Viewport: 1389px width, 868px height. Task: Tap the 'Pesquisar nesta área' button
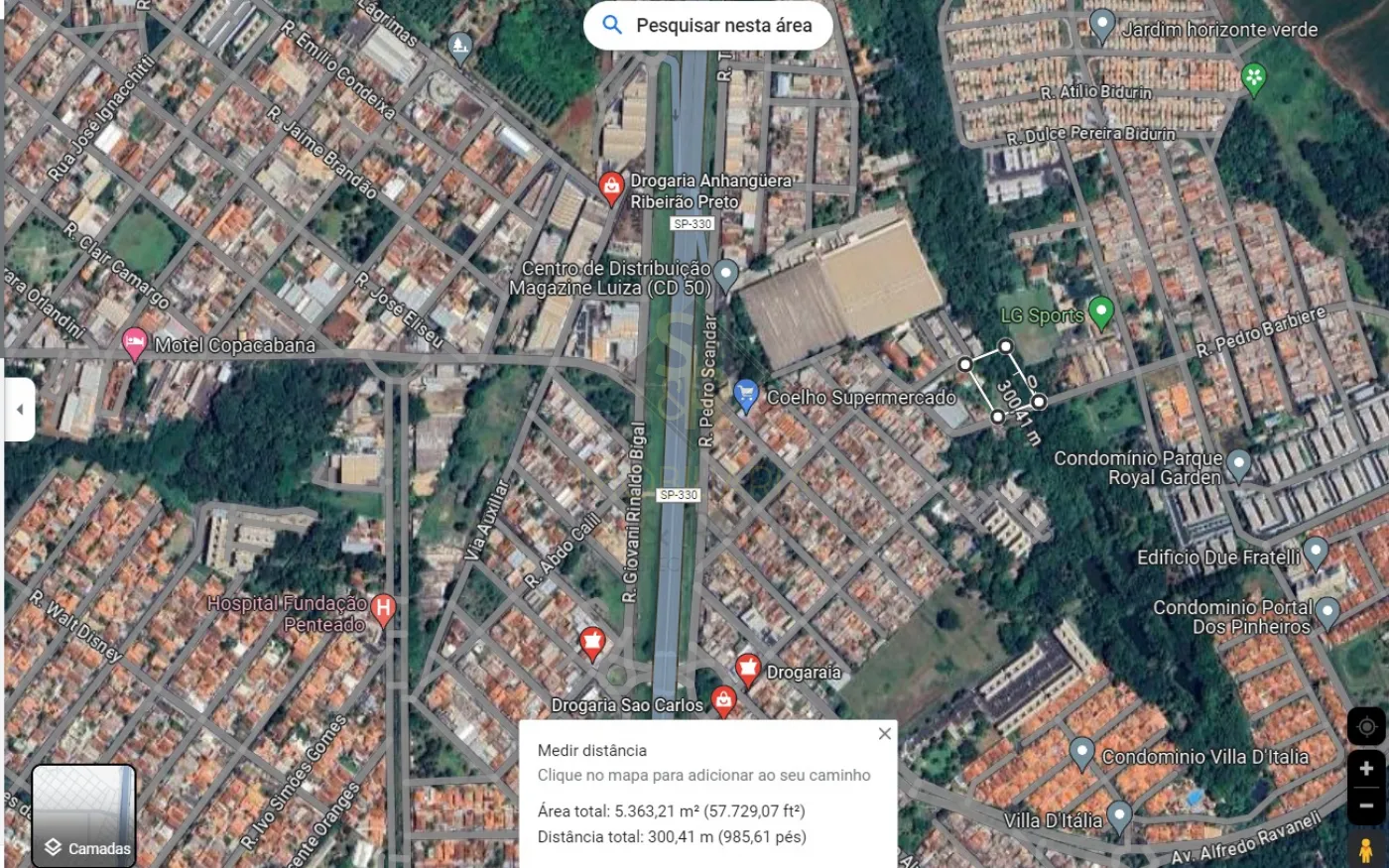(707, 26)
